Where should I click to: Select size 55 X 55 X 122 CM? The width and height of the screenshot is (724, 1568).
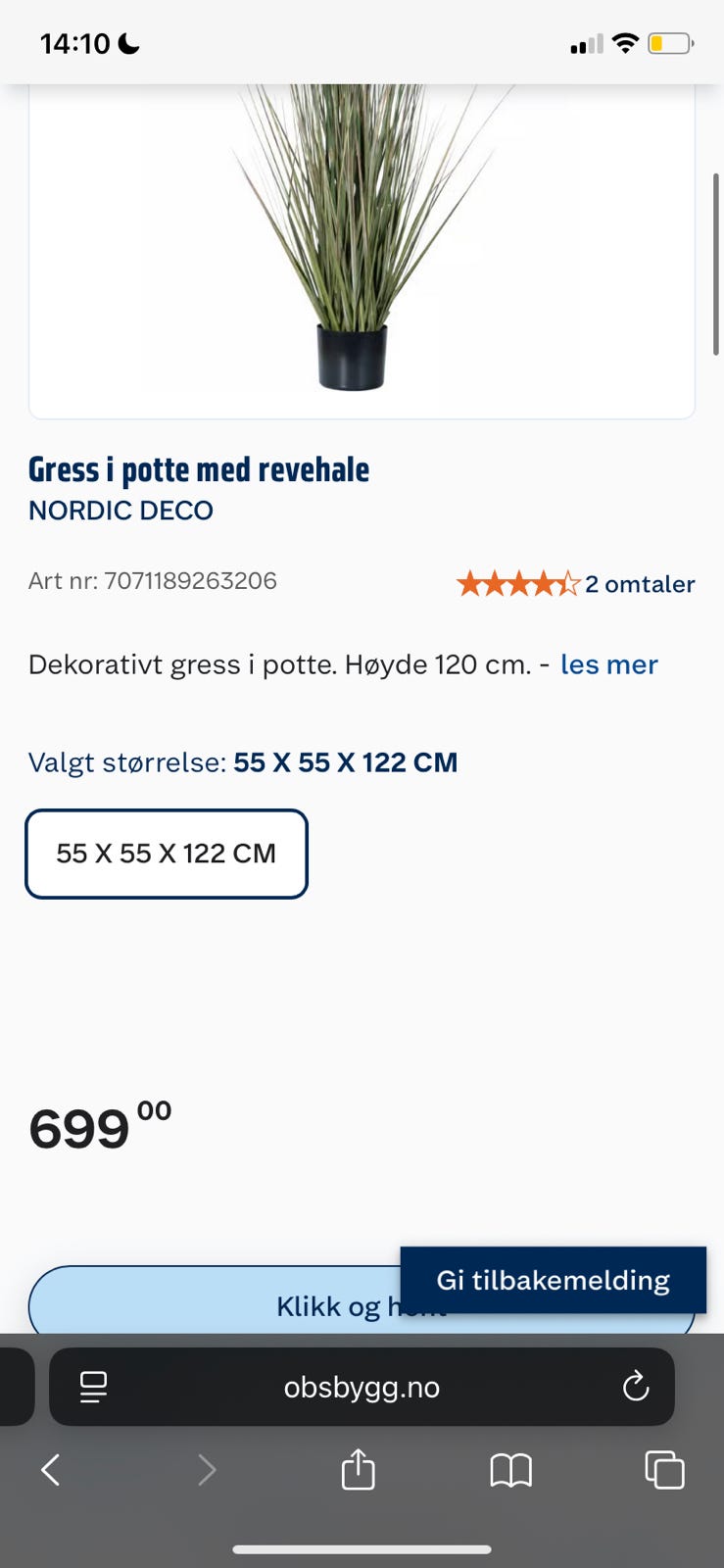point(166,854)
